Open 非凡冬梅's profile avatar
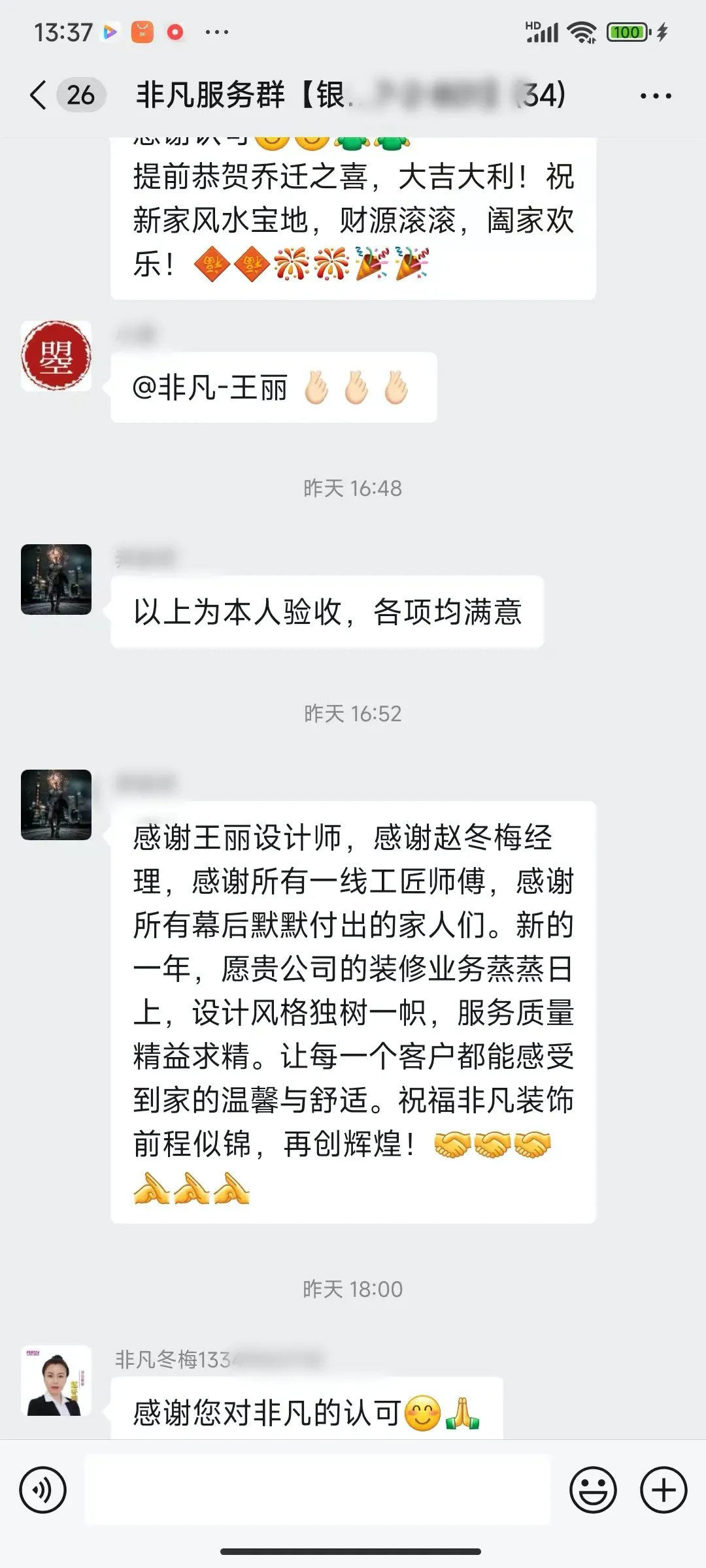The image size is (706, 1568). point(56,1380)
